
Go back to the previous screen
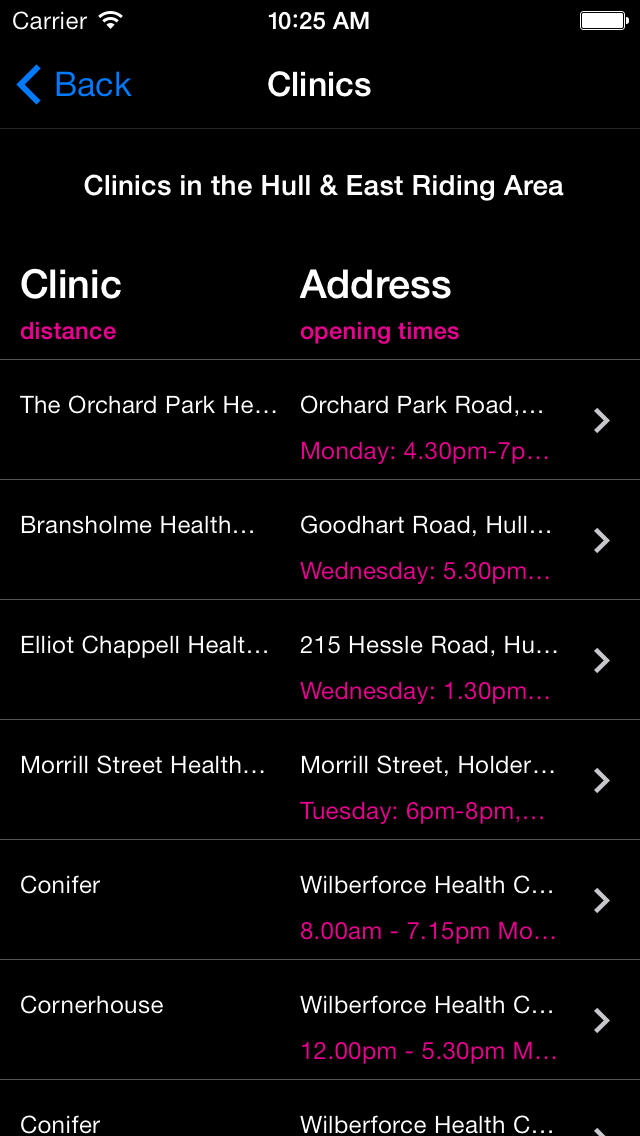click(74, 85)
